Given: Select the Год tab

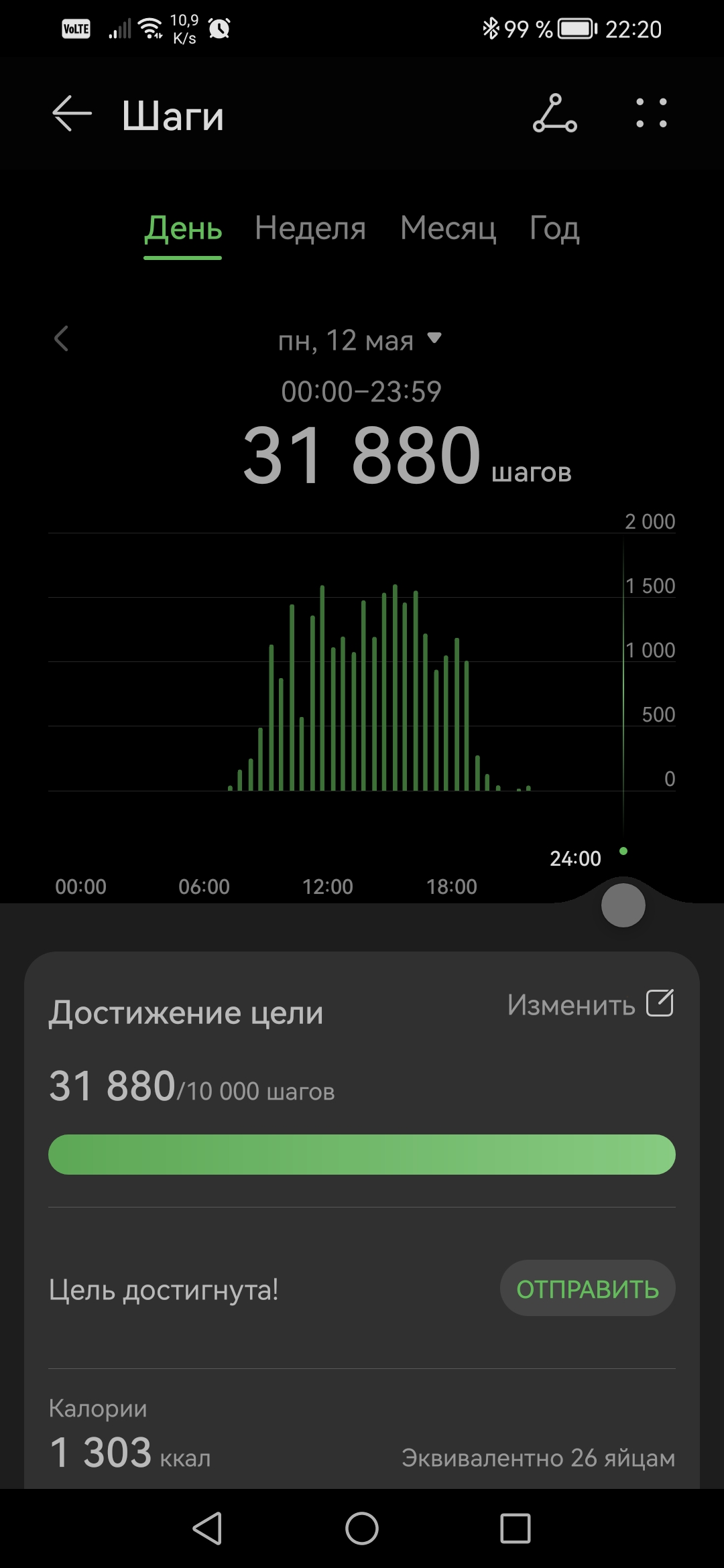Looking at the screenshot, I should point(553,229).
